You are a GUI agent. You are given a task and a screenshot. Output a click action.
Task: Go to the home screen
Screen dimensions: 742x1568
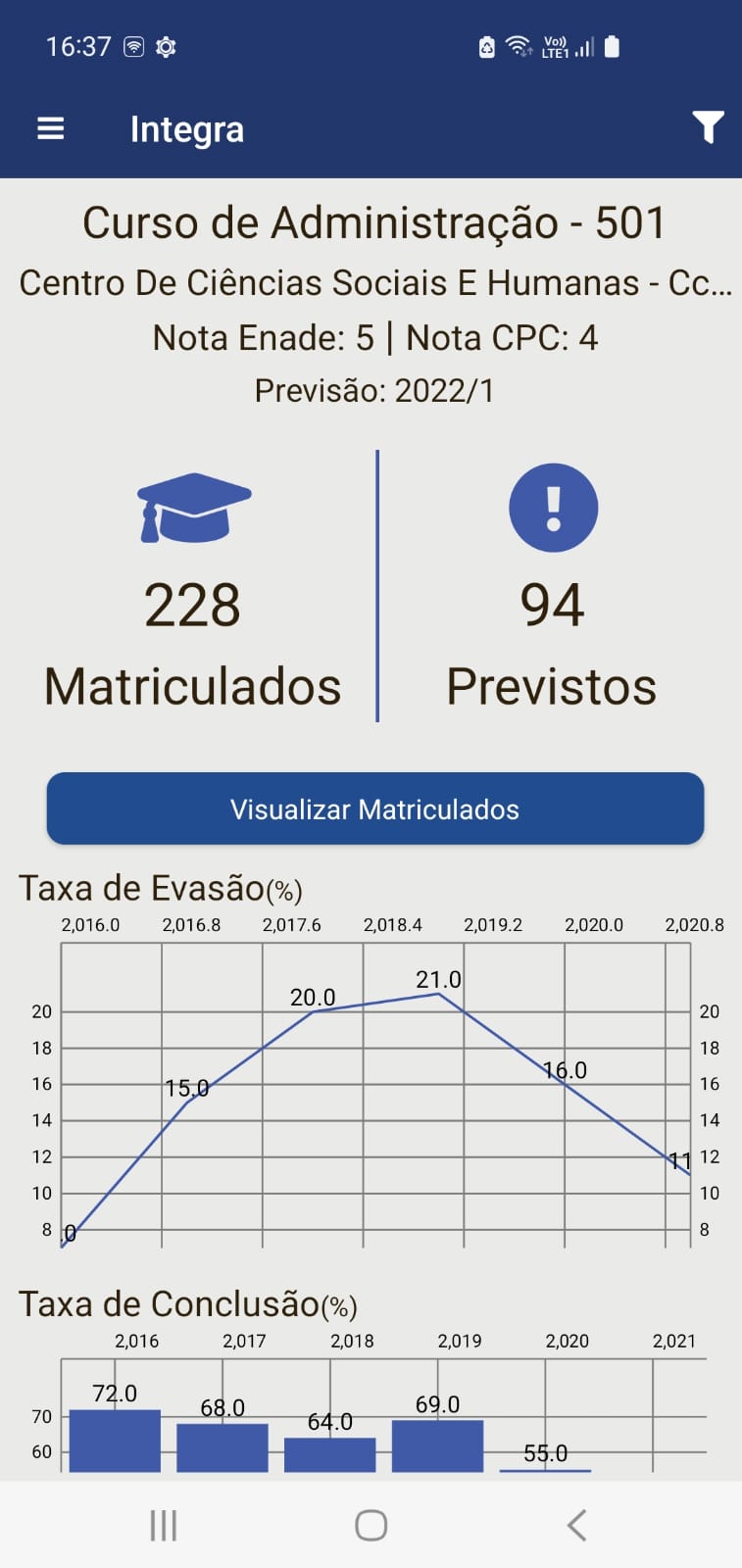pos(371,1525)
